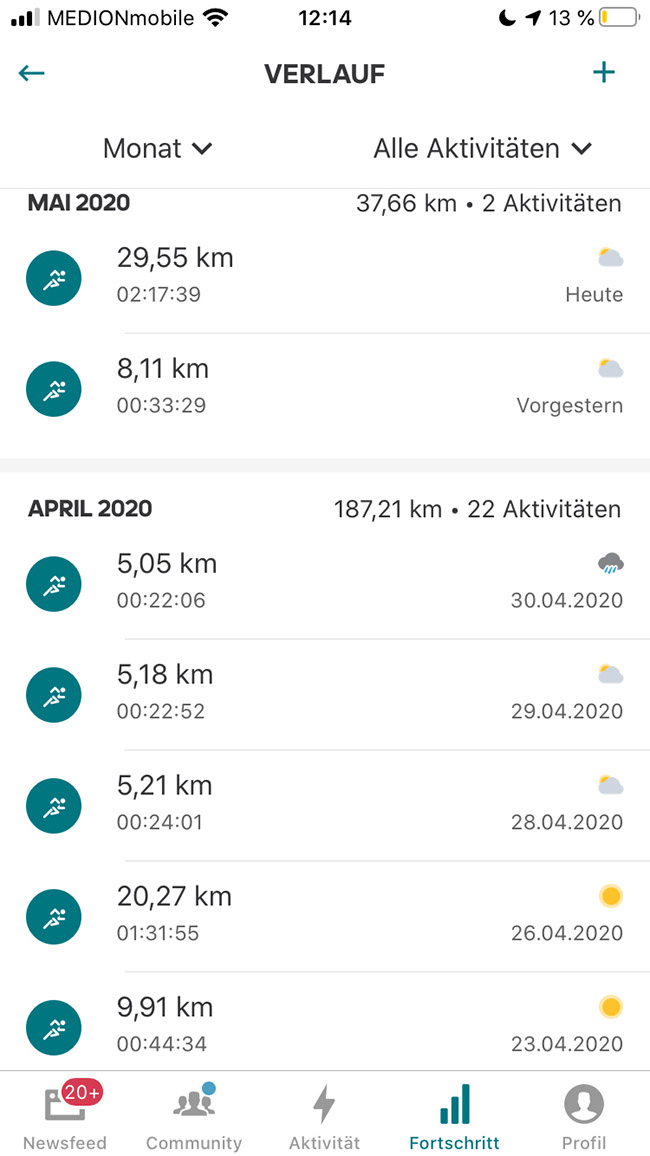
Task: Expand the Monat period dropdown
Action: point(158,149)
